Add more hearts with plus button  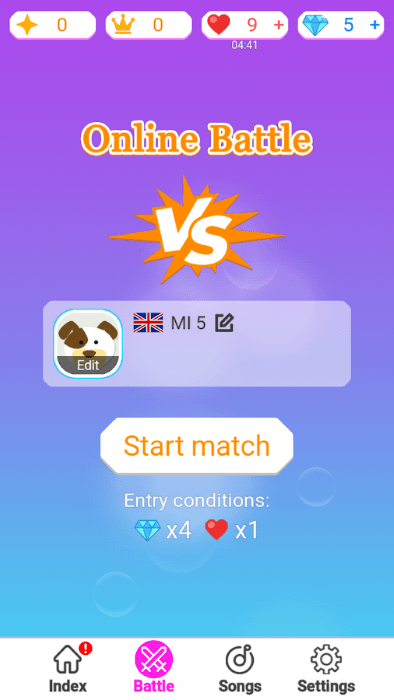279,25
